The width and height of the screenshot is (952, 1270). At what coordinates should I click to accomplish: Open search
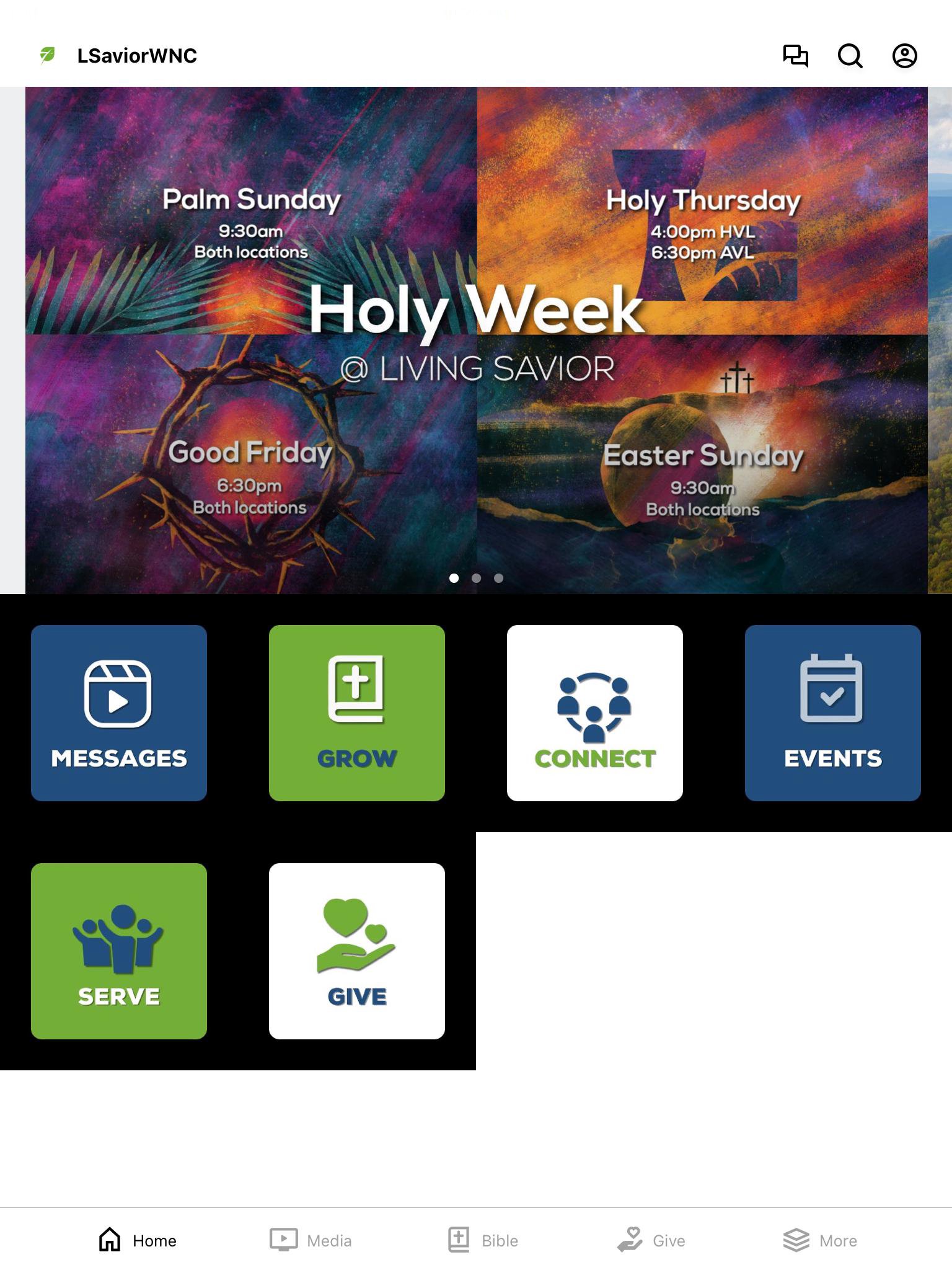(x=850, y=56)
